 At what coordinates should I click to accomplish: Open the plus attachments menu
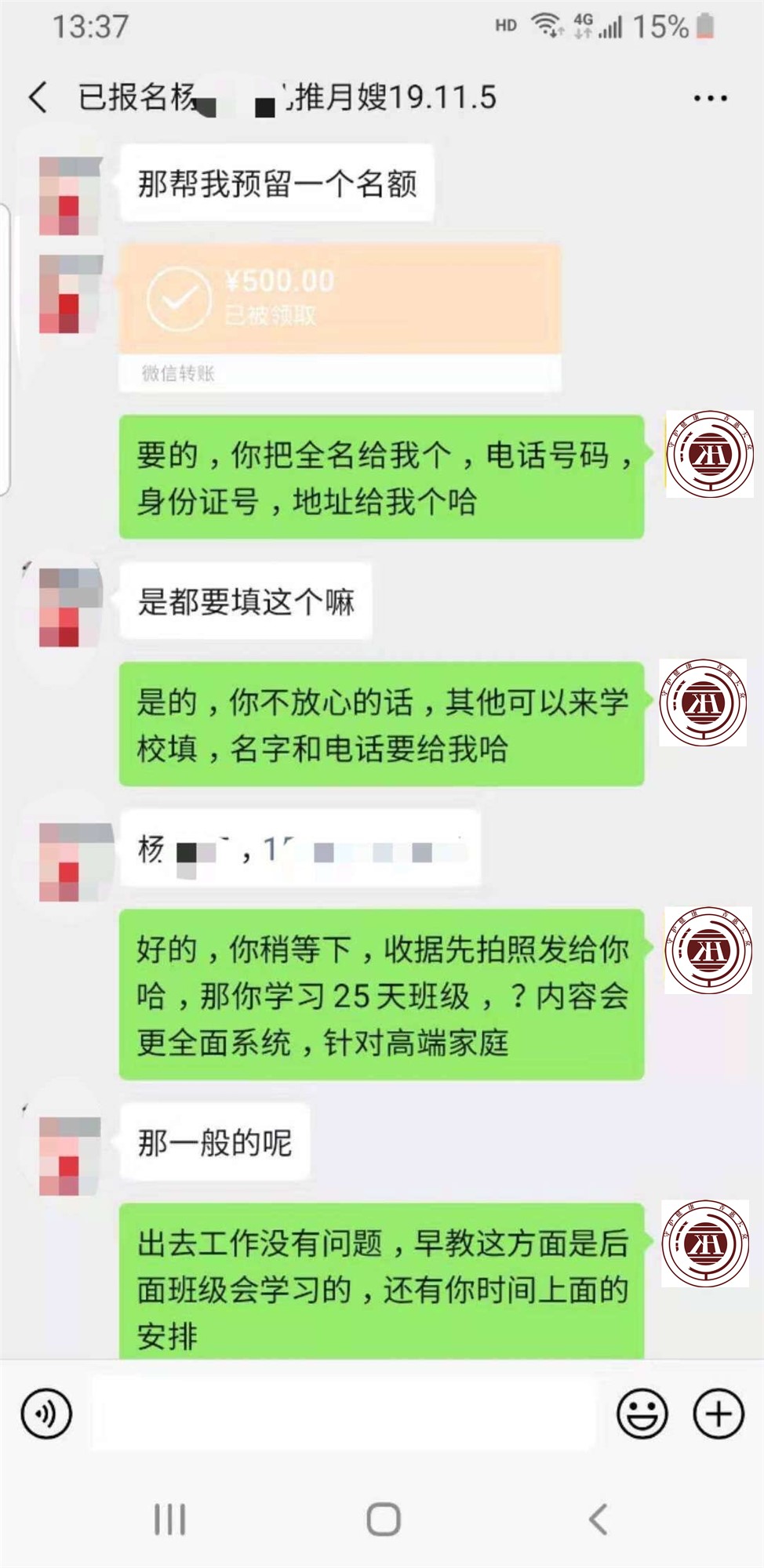719,1414
